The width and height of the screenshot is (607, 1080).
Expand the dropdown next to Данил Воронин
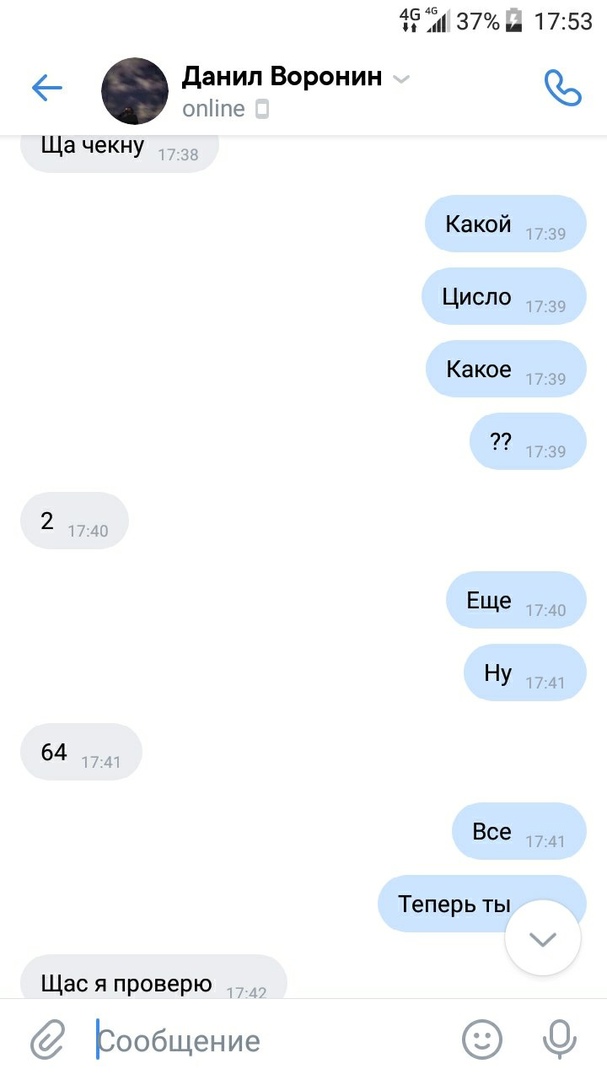(401, 79)
